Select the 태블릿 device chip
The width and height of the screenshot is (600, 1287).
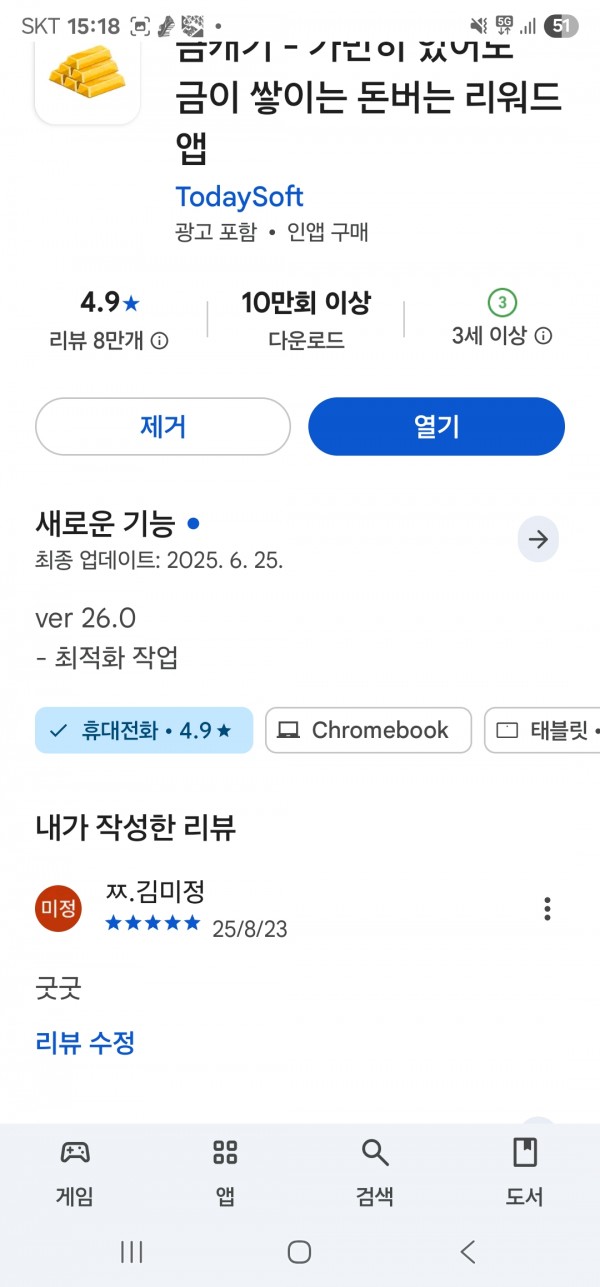click(543, 730)
